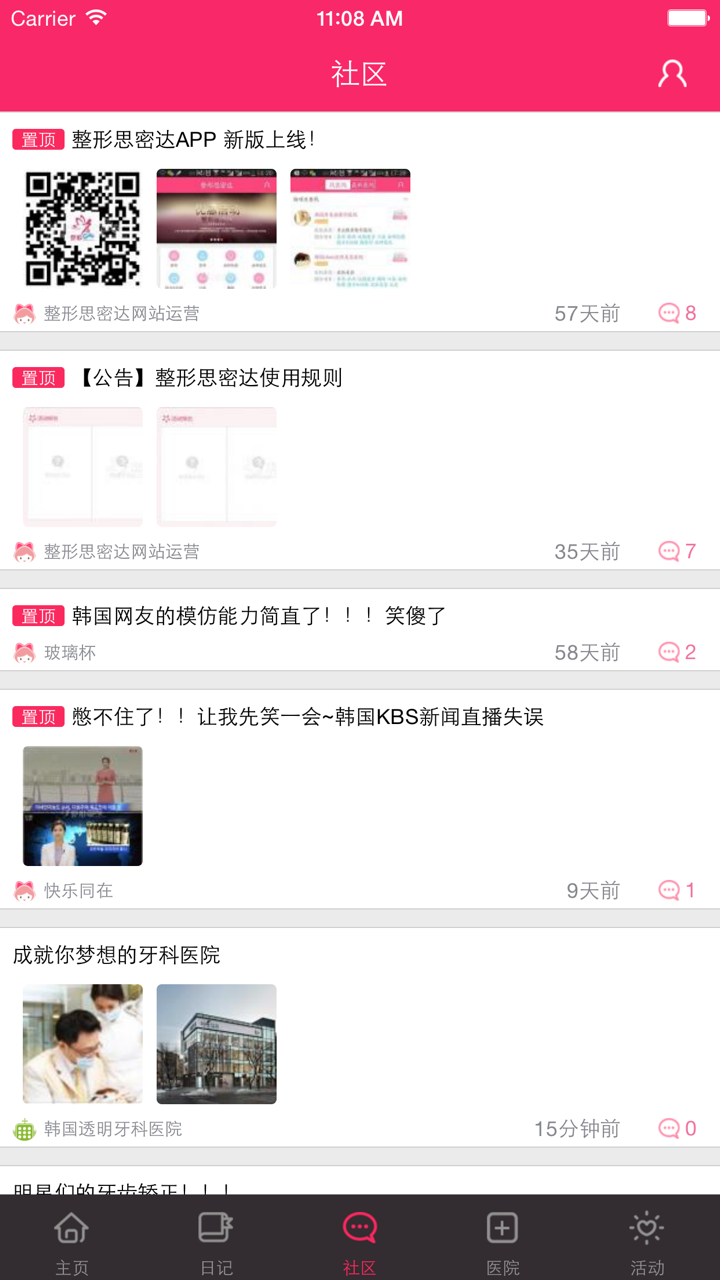This screenshot has width=720, height=1280.
Task: Switch to the 日记 tab
Action: click(x=215, y=1237)
